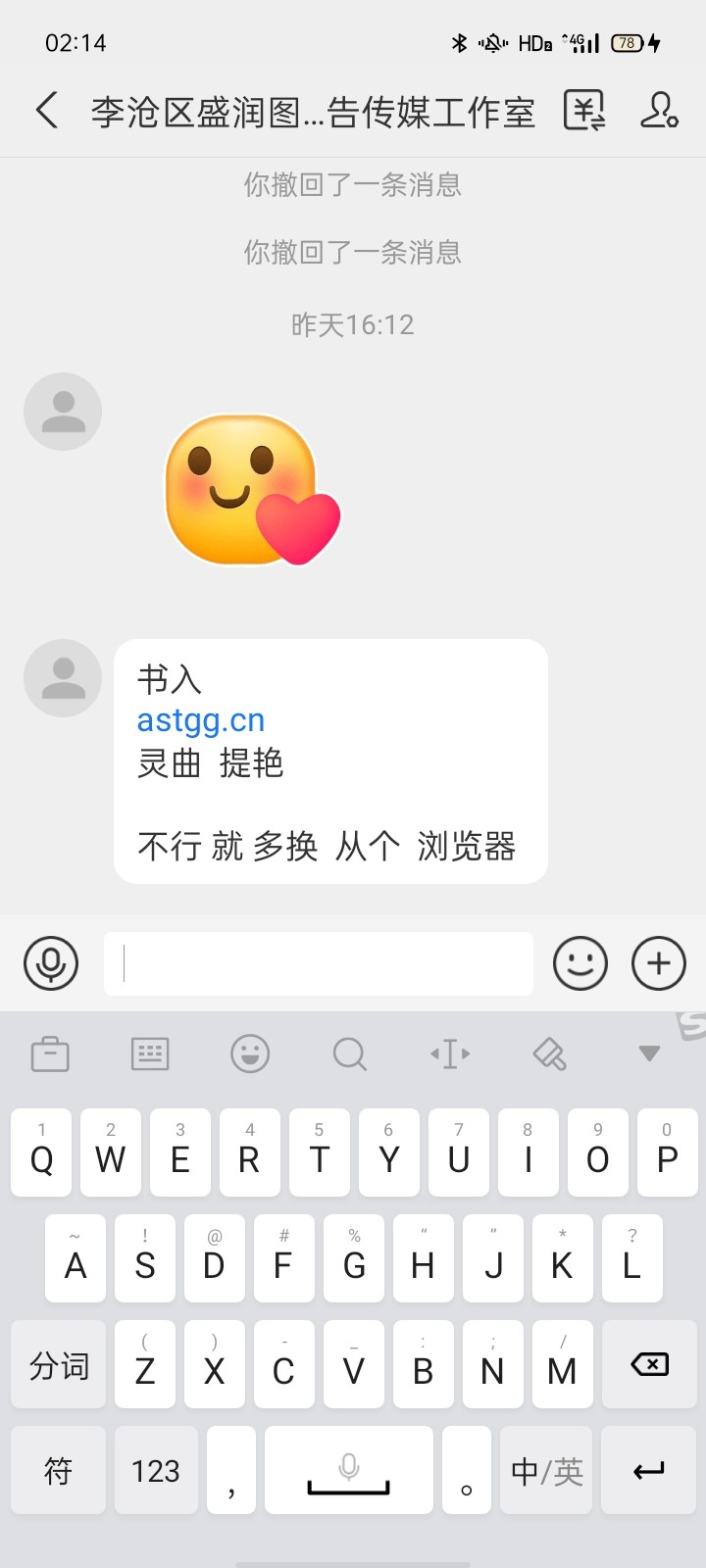Open the yen transfer icon
Image resolution: width=706 pixels, height=1568 pixels.
point(584,111)
